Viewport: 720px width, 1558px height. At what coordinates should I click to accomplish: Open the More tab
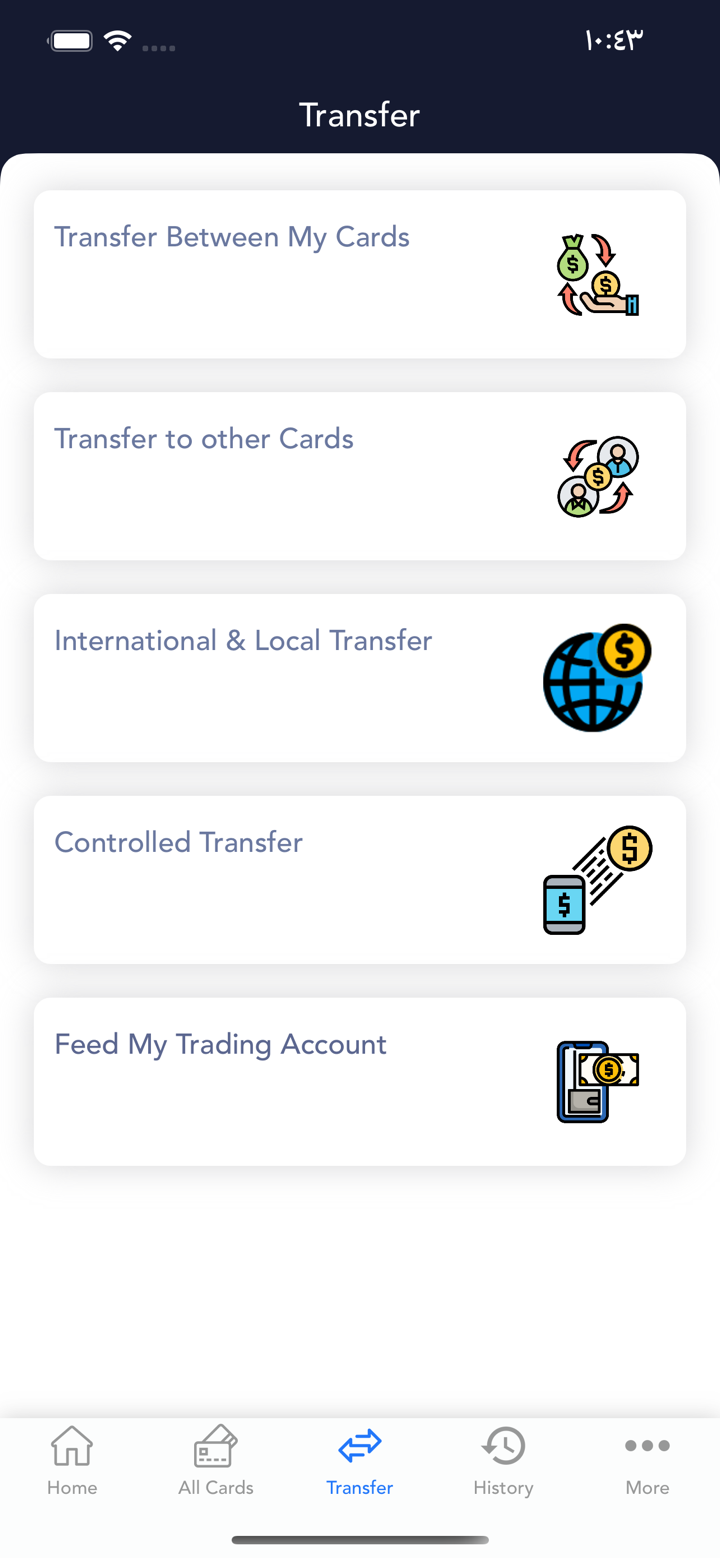pos(647,1461)
